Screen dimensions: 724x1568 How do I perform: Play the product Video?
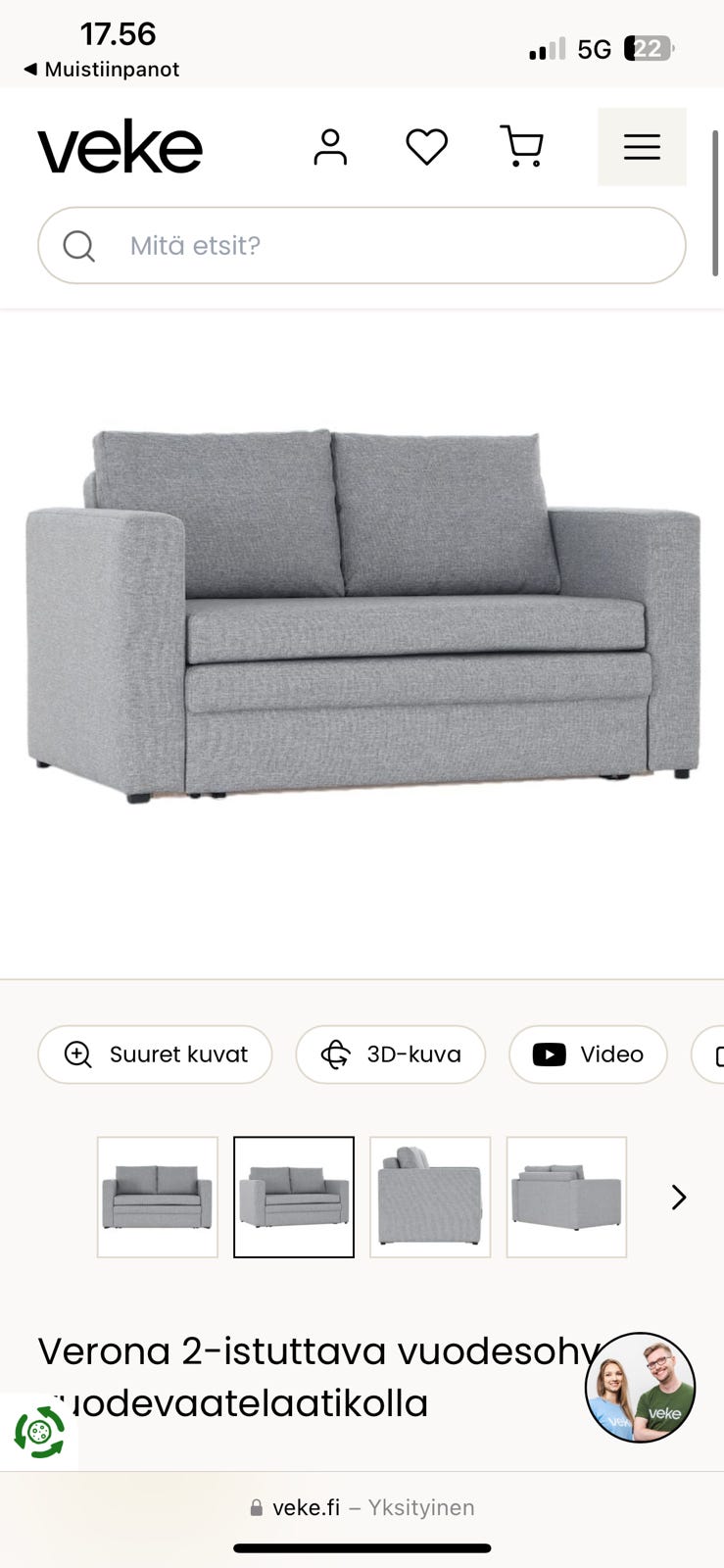pyautogui.click(x=588, y=1054)
